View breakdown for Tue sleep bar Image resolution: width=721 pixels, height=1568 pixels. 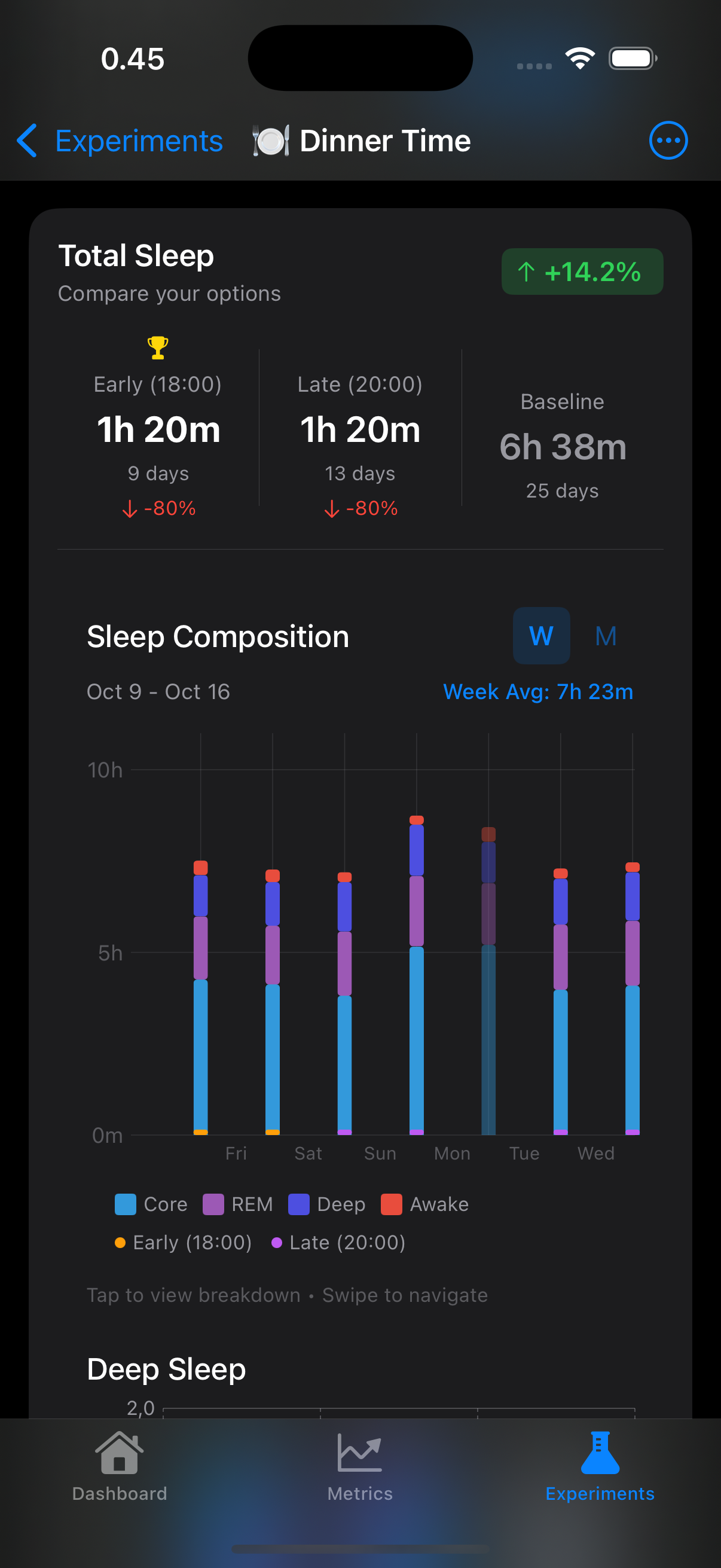pos(560,1004)
